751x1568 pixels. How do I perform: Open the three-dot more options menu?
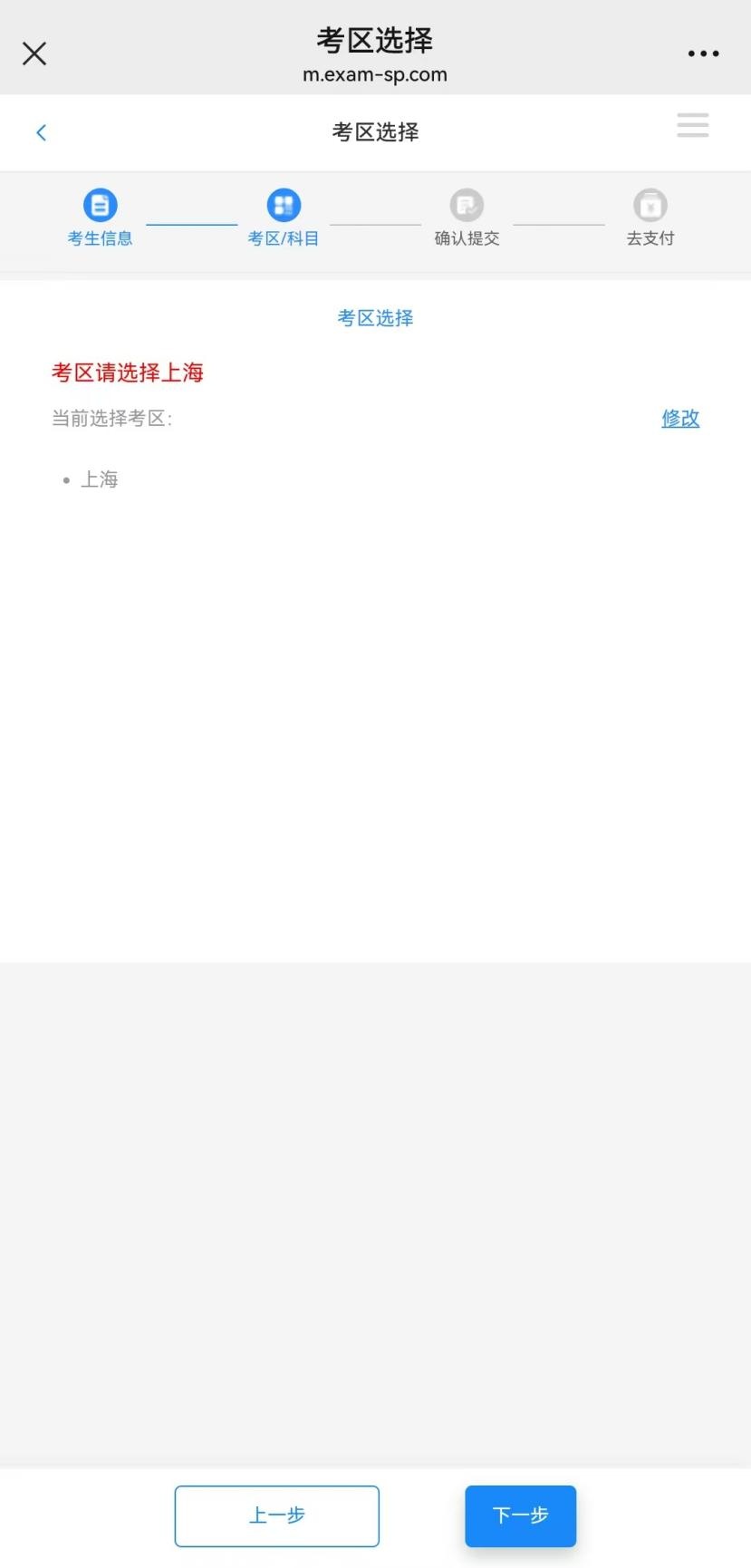point(703,53)
